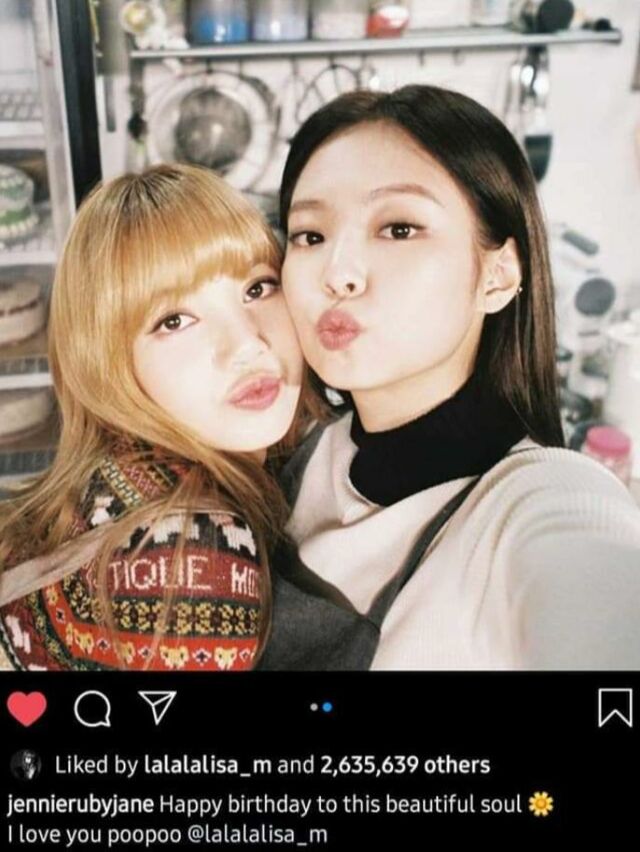
Task: Open comments with the speech bubble icon
Action: 91,709
